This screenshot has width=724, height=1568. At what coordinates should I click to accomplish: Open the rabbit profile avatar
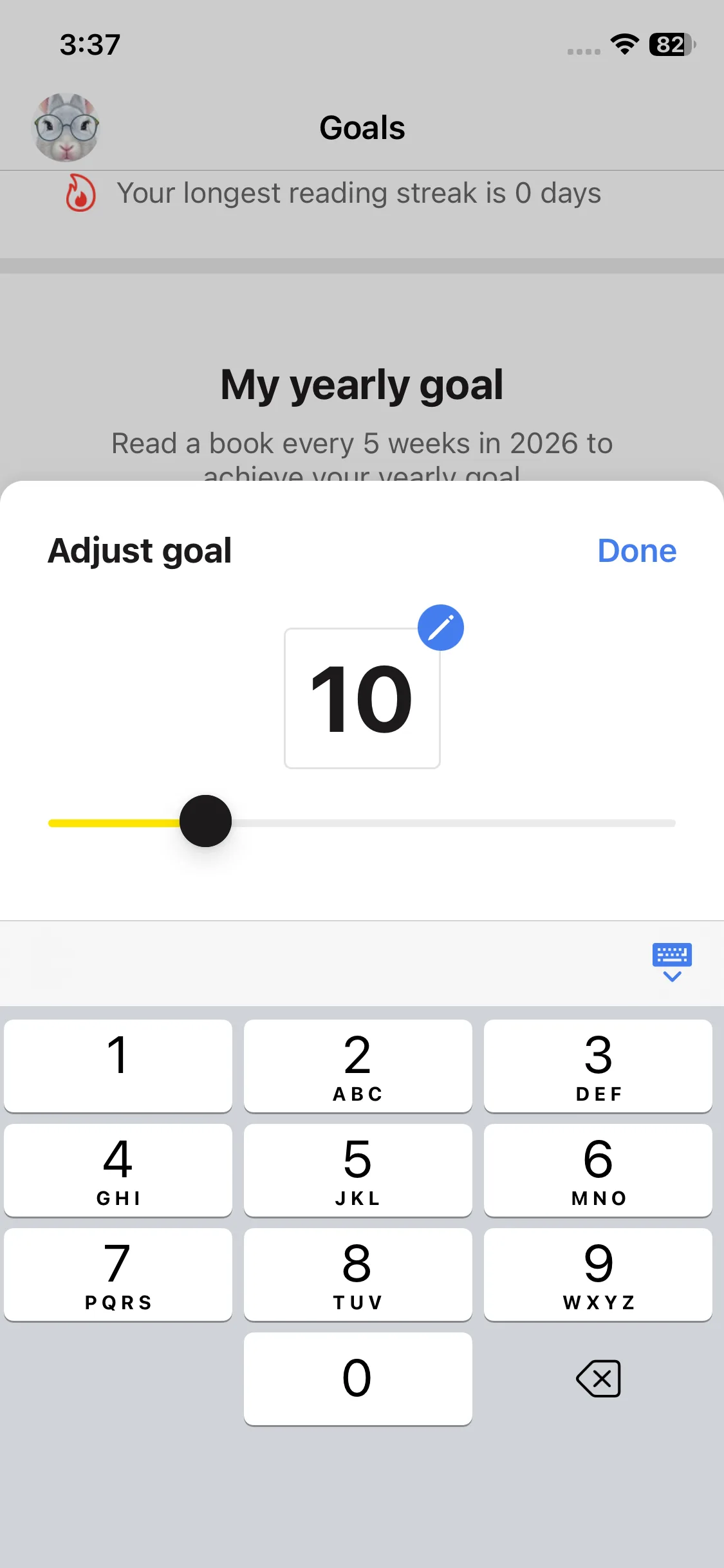coord(66,127)
